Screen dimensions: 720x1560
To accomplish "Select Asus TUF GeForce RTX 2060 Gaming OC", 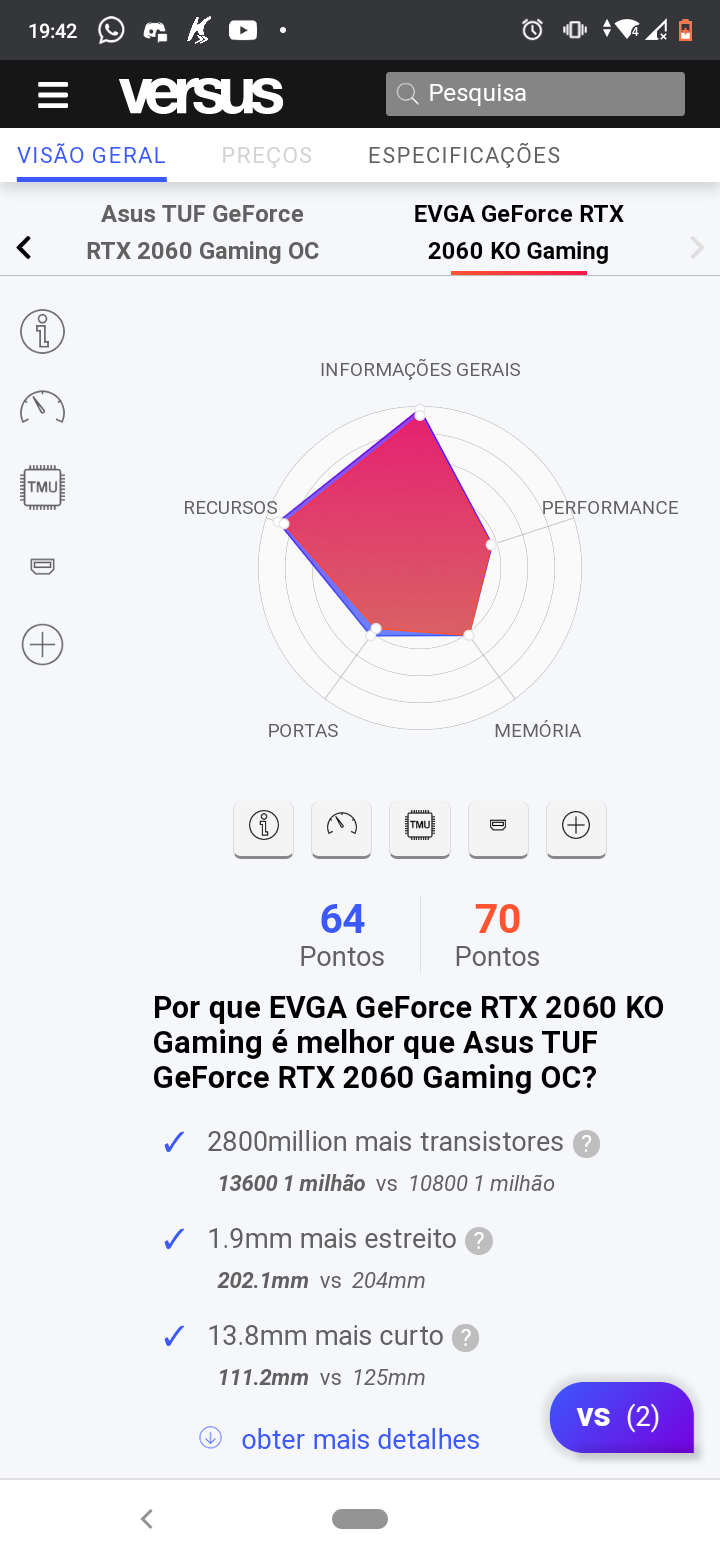I will point(203,232).
